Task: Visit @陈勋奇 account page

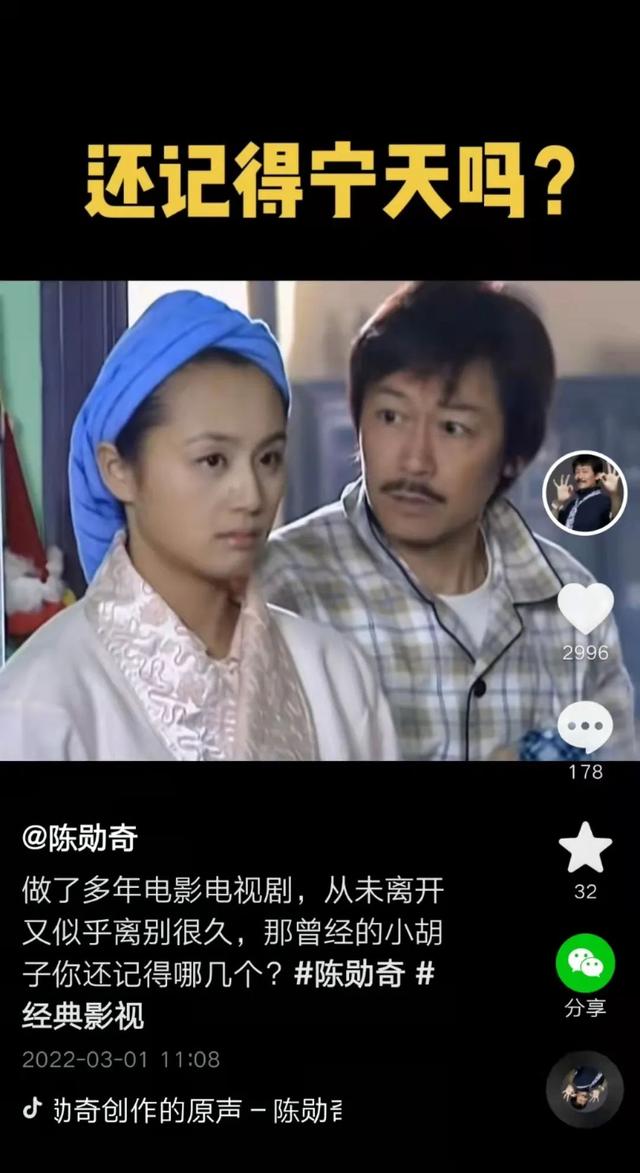Action: coord(80,839)
